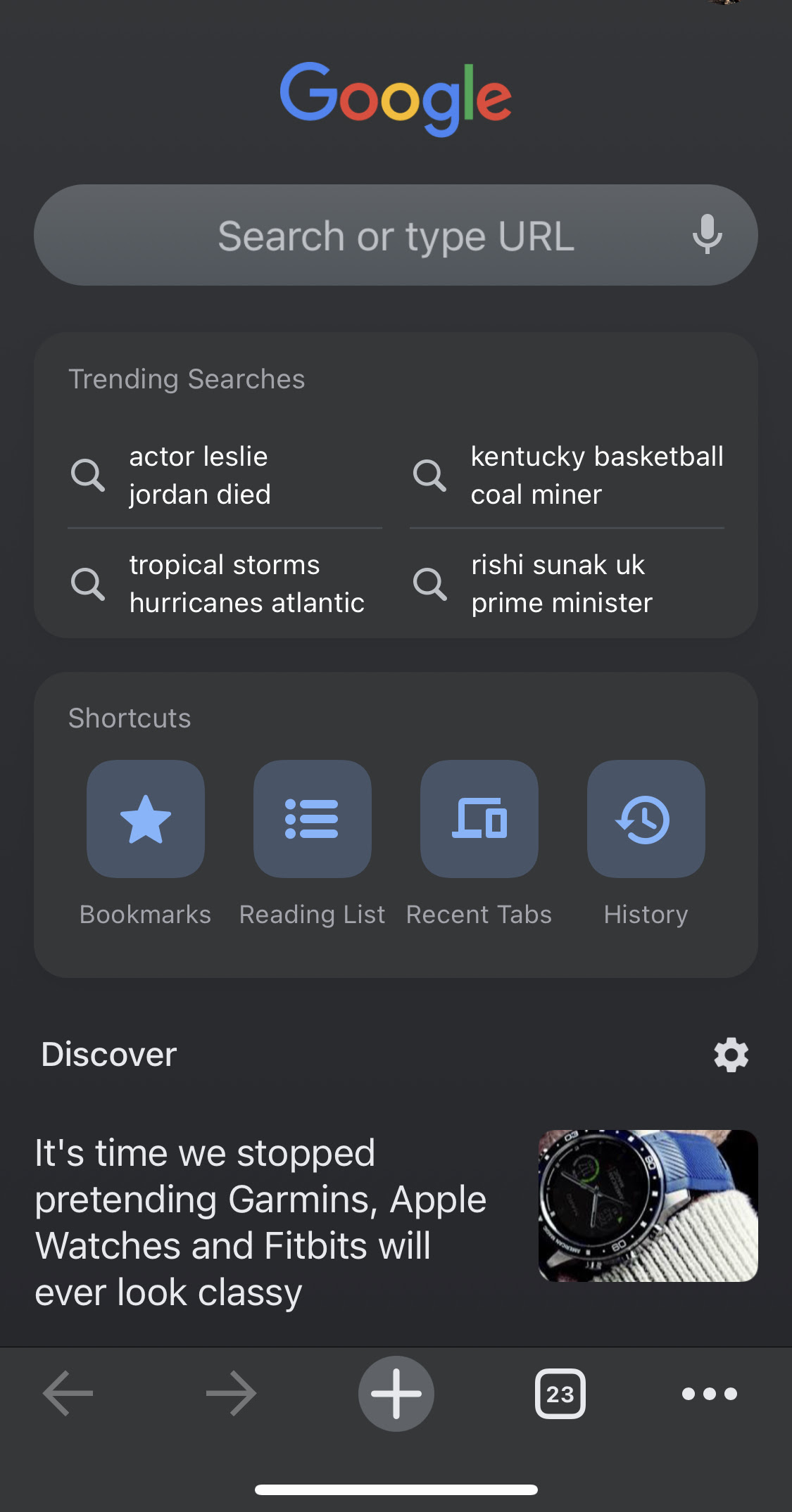Open the Bookmarks star shortcut
The image size is (792, 1512).
pyautogui.click(x=145, y=819)
